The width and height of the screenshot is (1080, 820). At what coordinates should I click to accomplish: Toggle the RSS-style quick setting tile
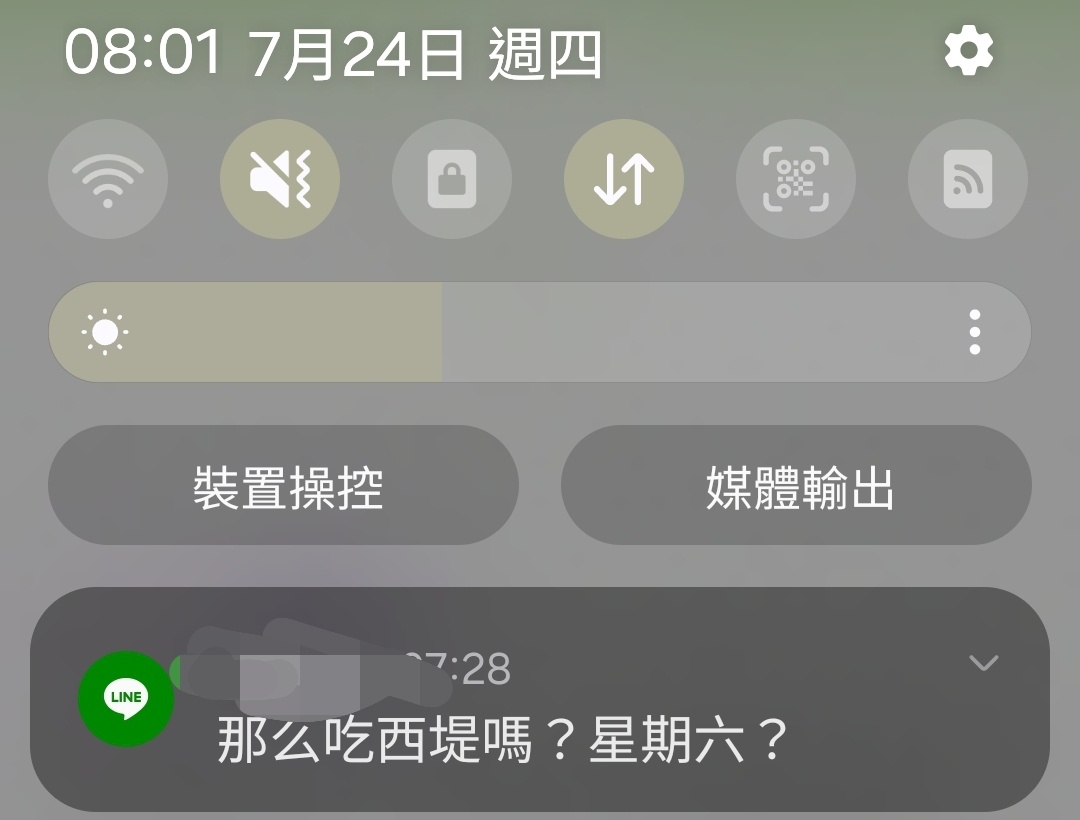(x=968, y=180)
